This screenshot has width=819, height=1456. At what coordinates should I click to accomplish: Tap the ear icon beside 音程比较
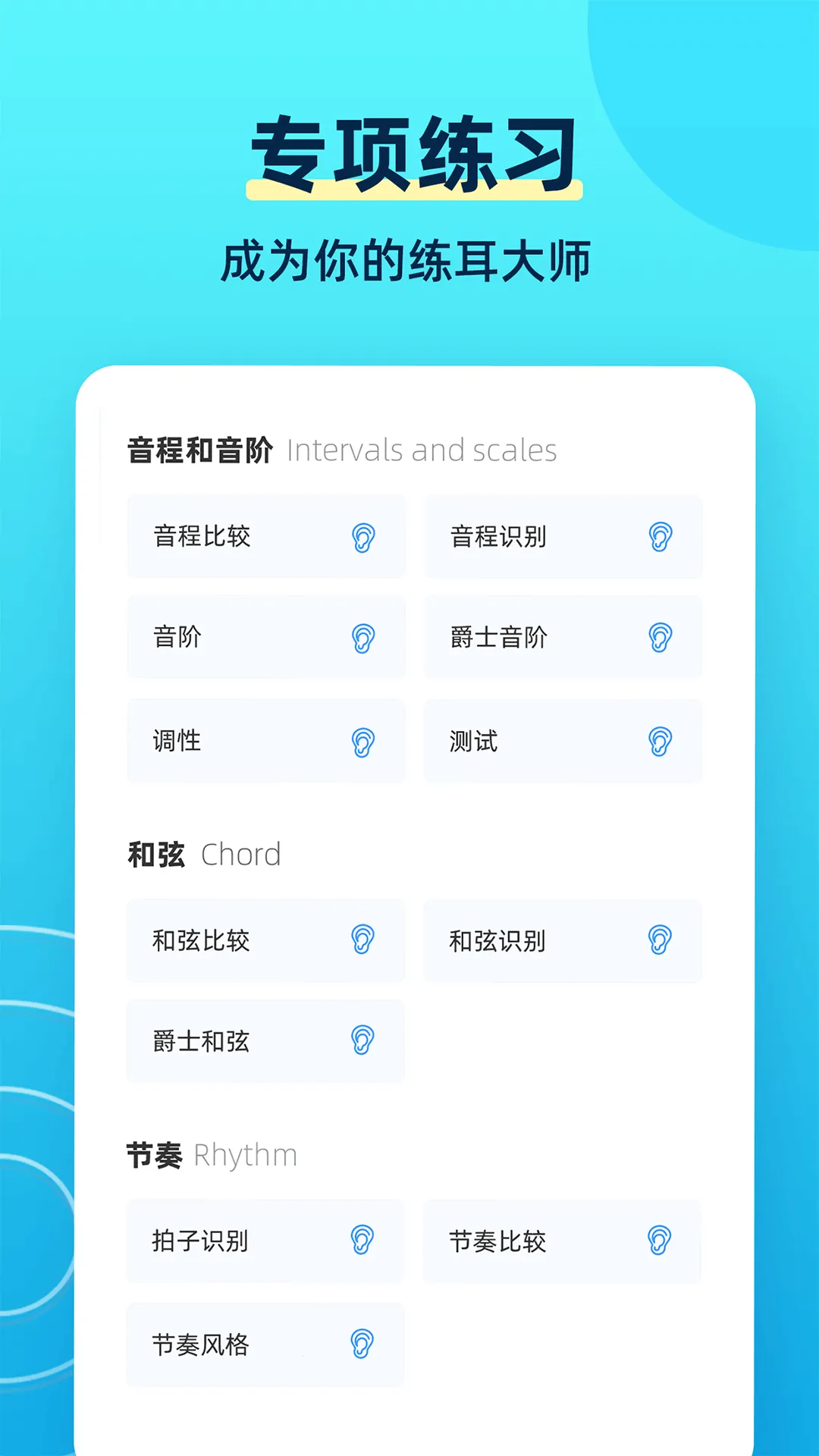tap(365, 538)
